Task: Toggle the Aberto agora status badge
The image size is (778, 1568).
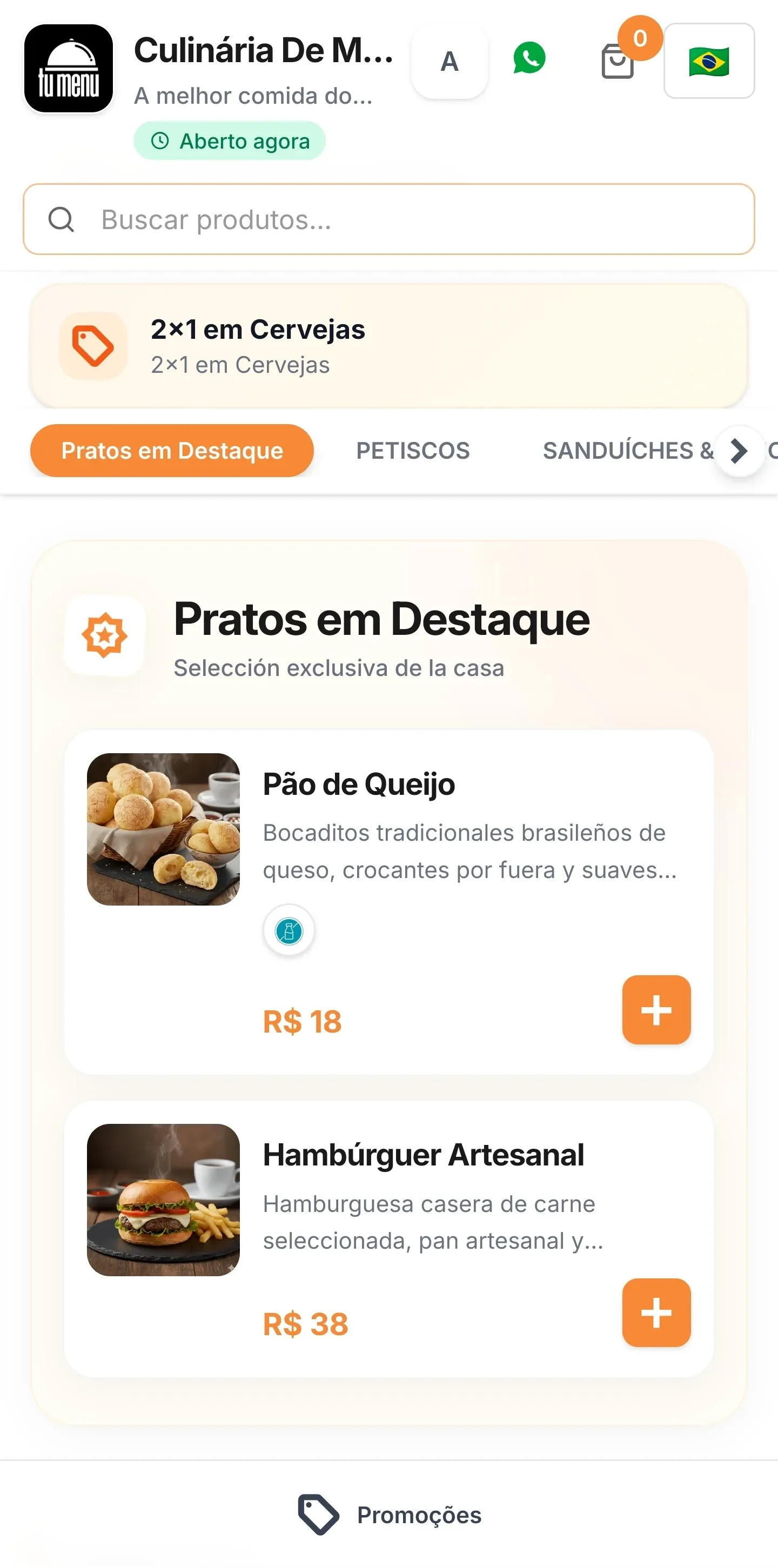Action: tap(230, 140)
